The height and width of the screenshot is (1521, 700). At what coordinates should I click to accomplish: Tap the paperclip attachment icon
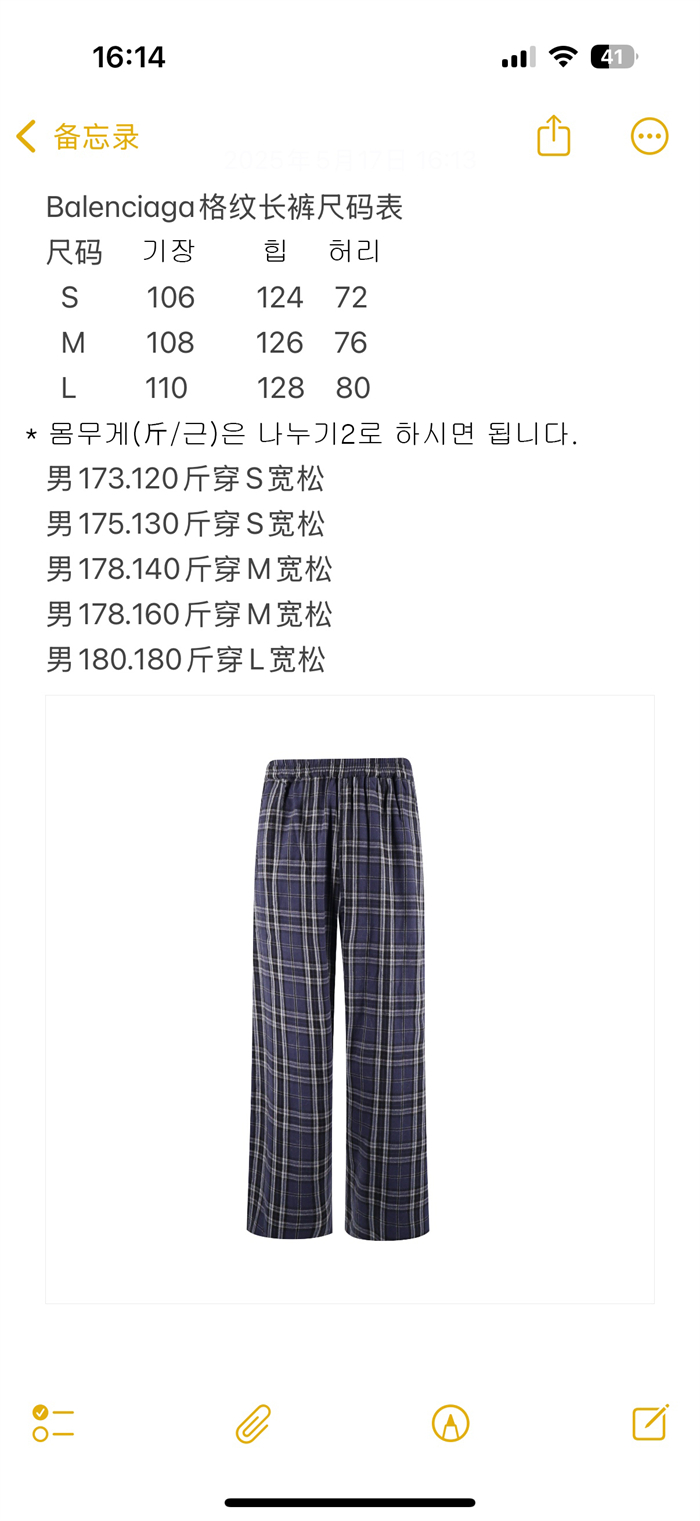click(253, 1423)
